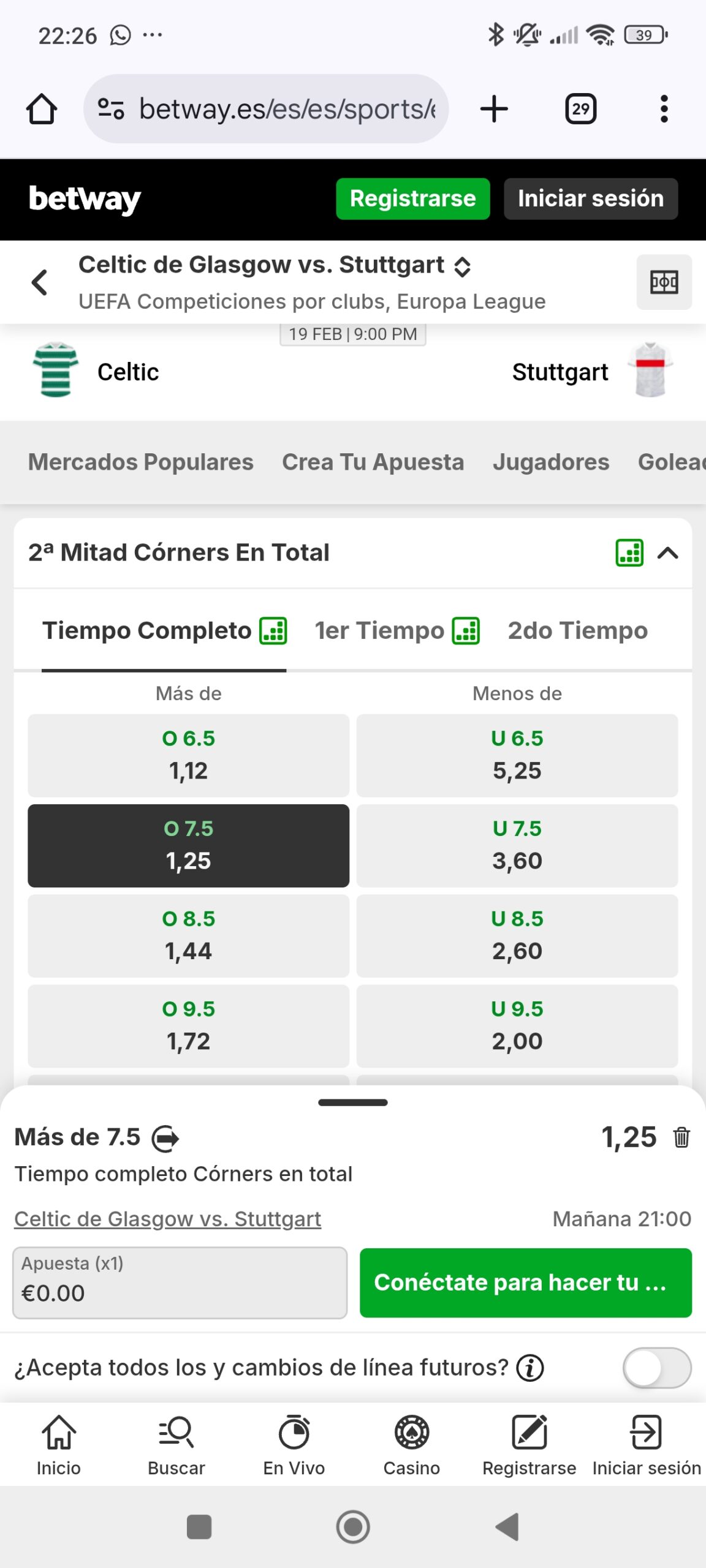Tap Iniciar sesión in the black header
Viewport: 706px width, 1568px height.
[x=590, y=198]
